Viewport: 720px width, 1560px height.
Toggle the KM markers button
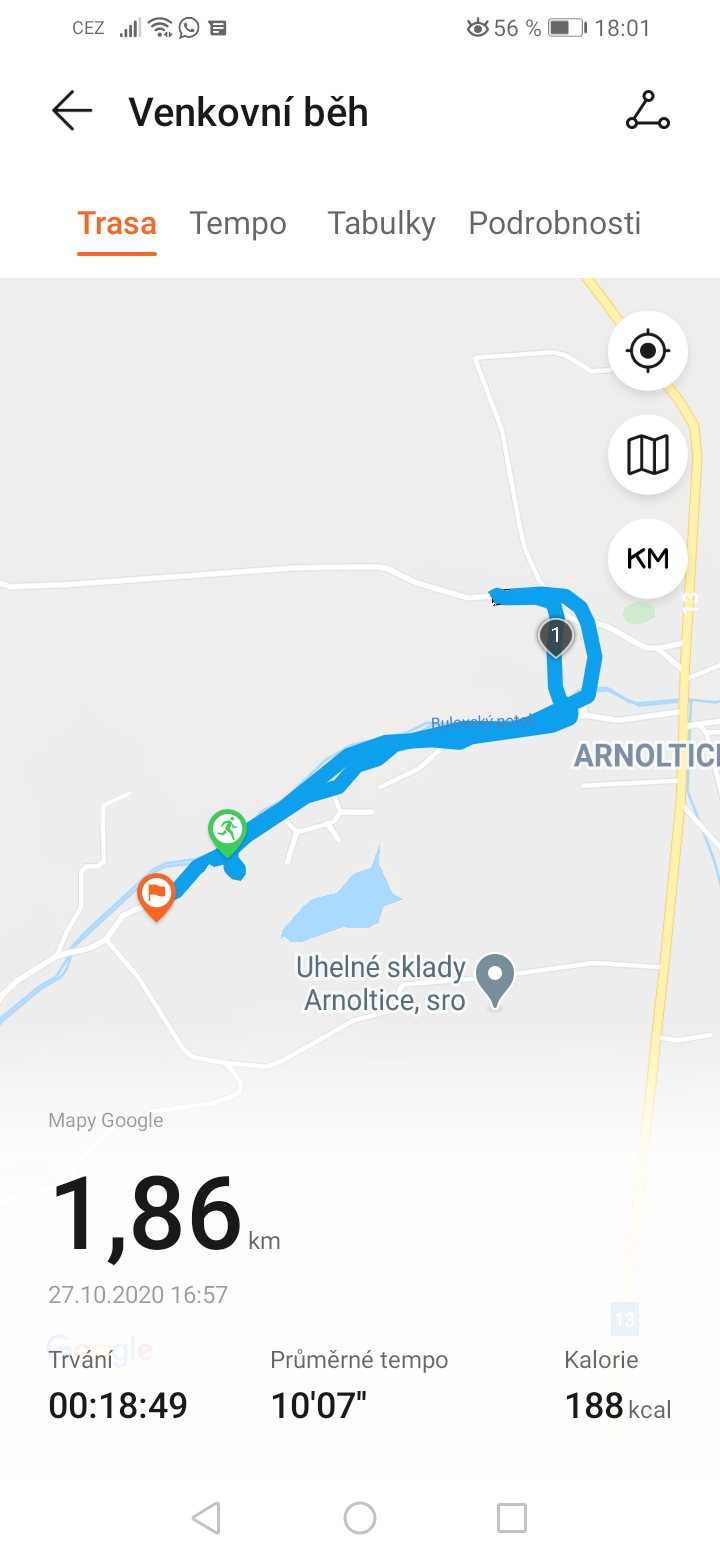(647, 559)
